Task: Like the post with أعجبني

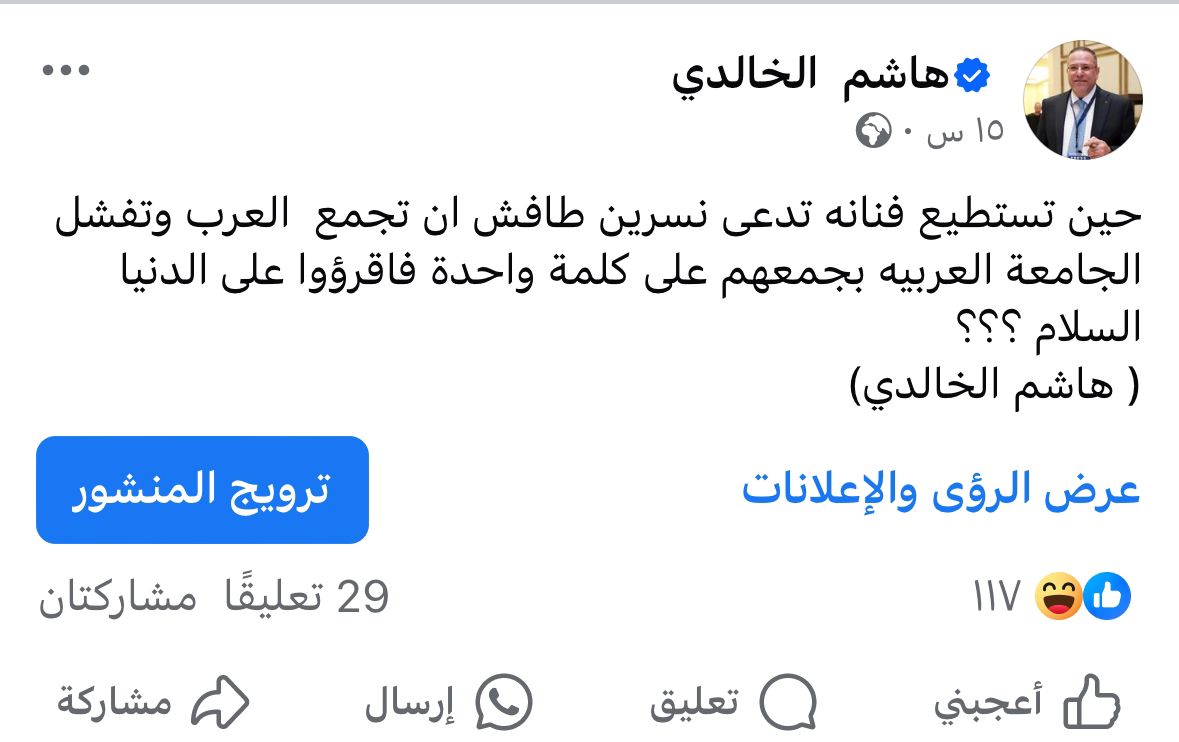Action: click(x=1027, y=703)
